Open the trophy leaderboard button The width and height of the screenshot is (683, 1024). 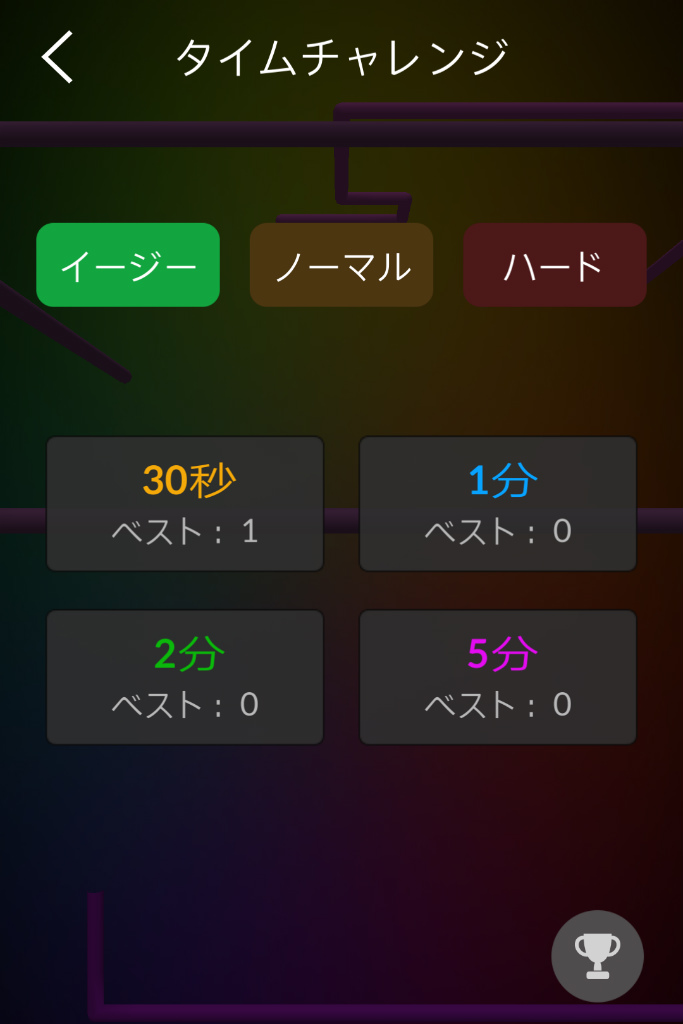(x=597, y=956)
